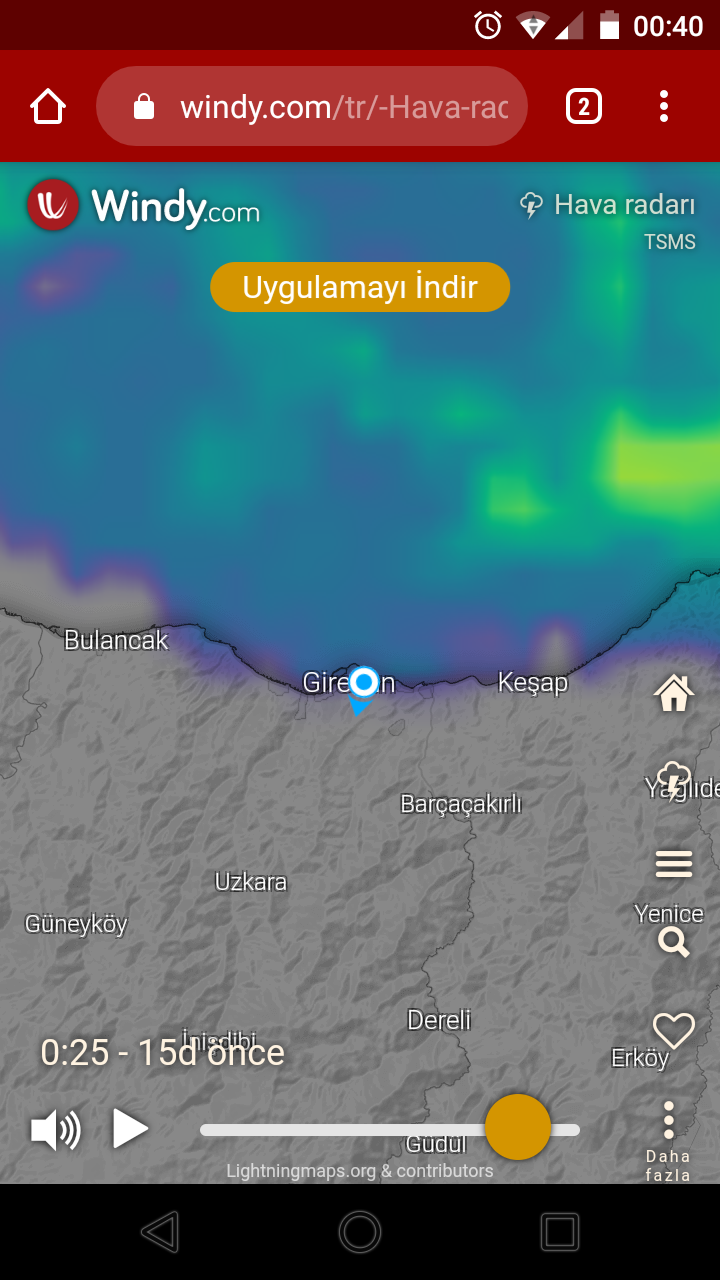The width and height of the screenshot is (720, 1280).
Task: Open the recent apps overview
Action: click(560, 1232)
